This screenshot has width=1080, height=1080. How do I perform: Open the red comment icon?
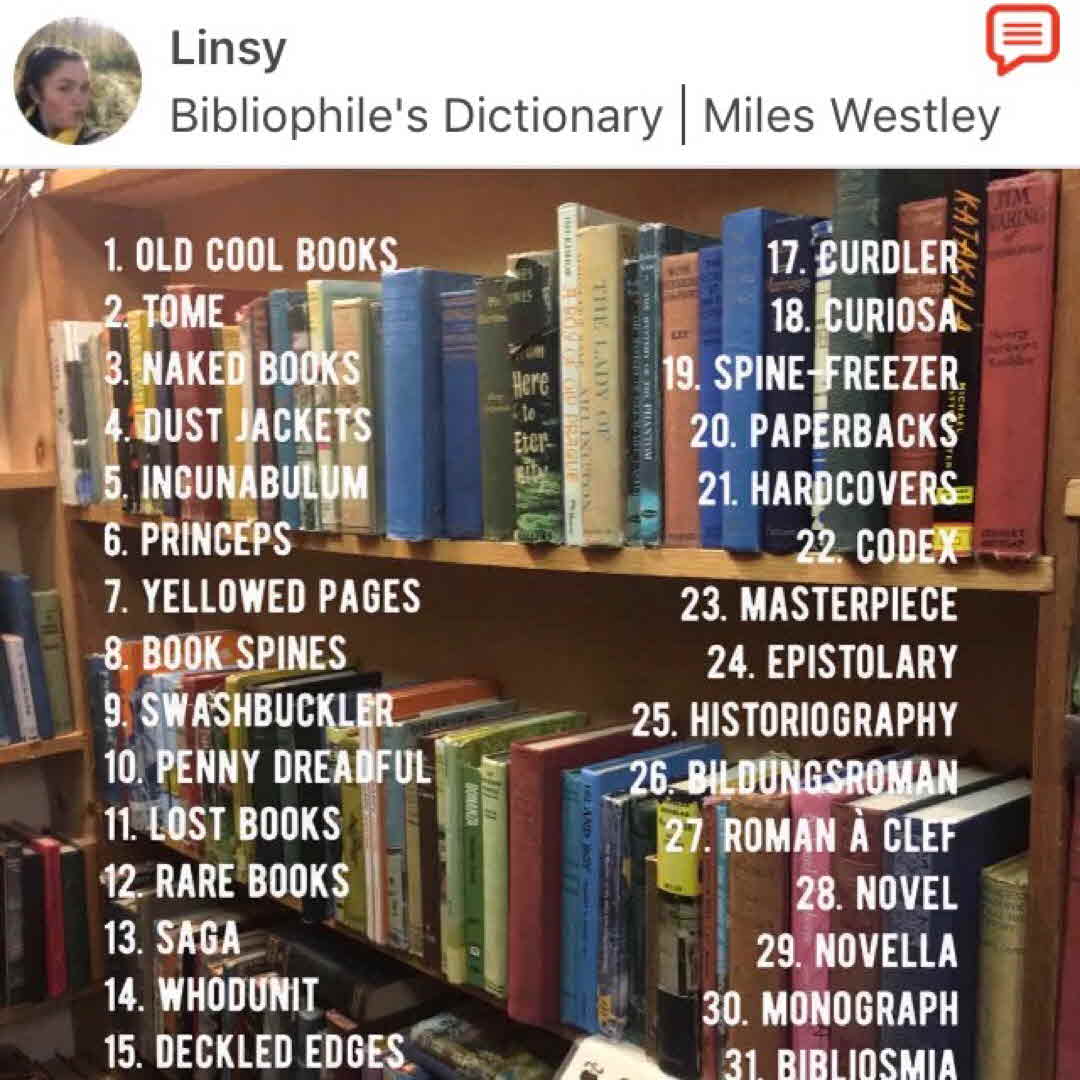pyautogui.click(x=1022, y=39)
